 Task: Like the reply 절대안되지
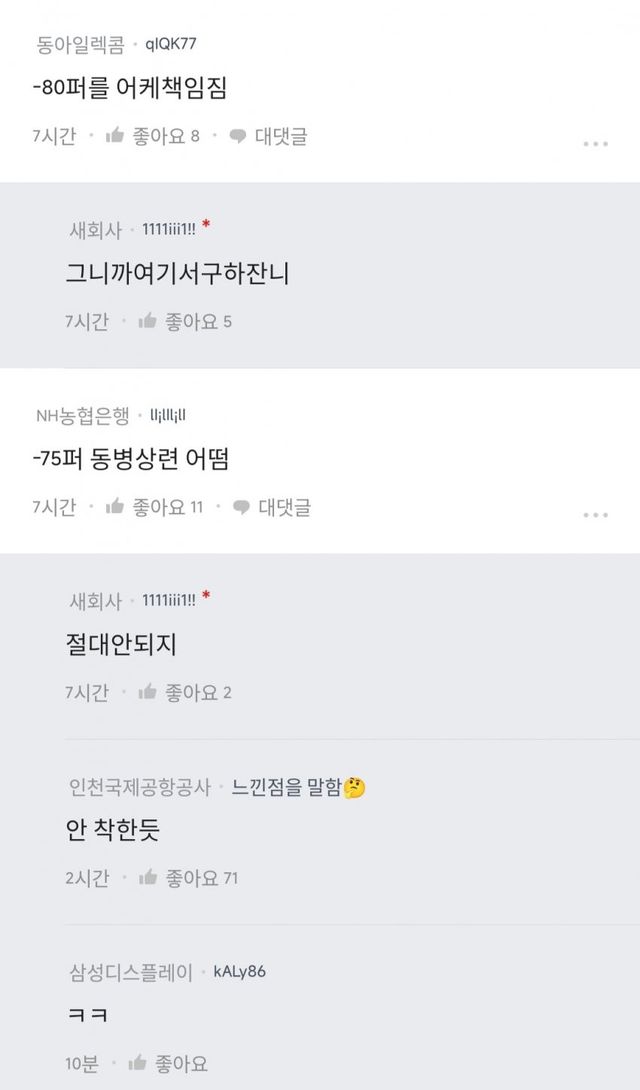point(184,692)
